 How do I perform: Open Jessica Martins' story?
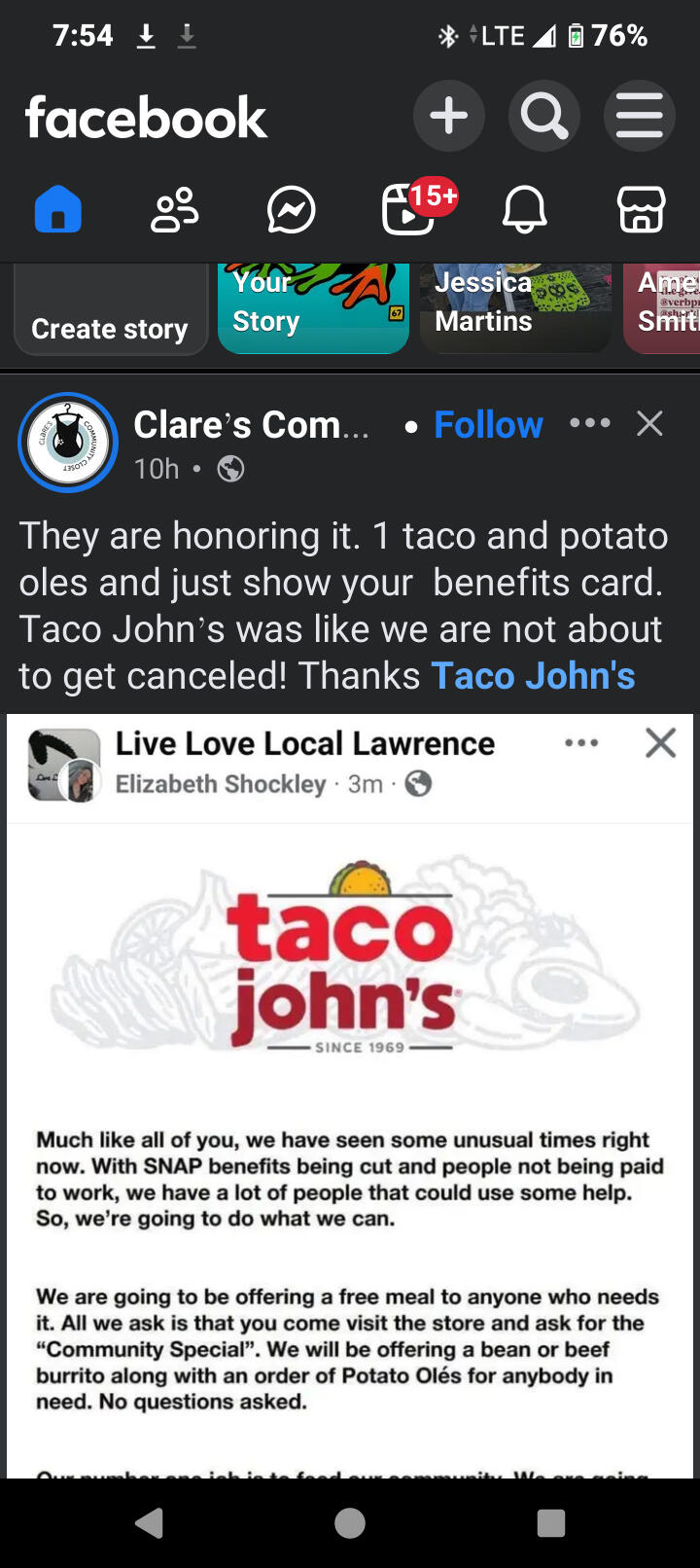coord(515,309)
